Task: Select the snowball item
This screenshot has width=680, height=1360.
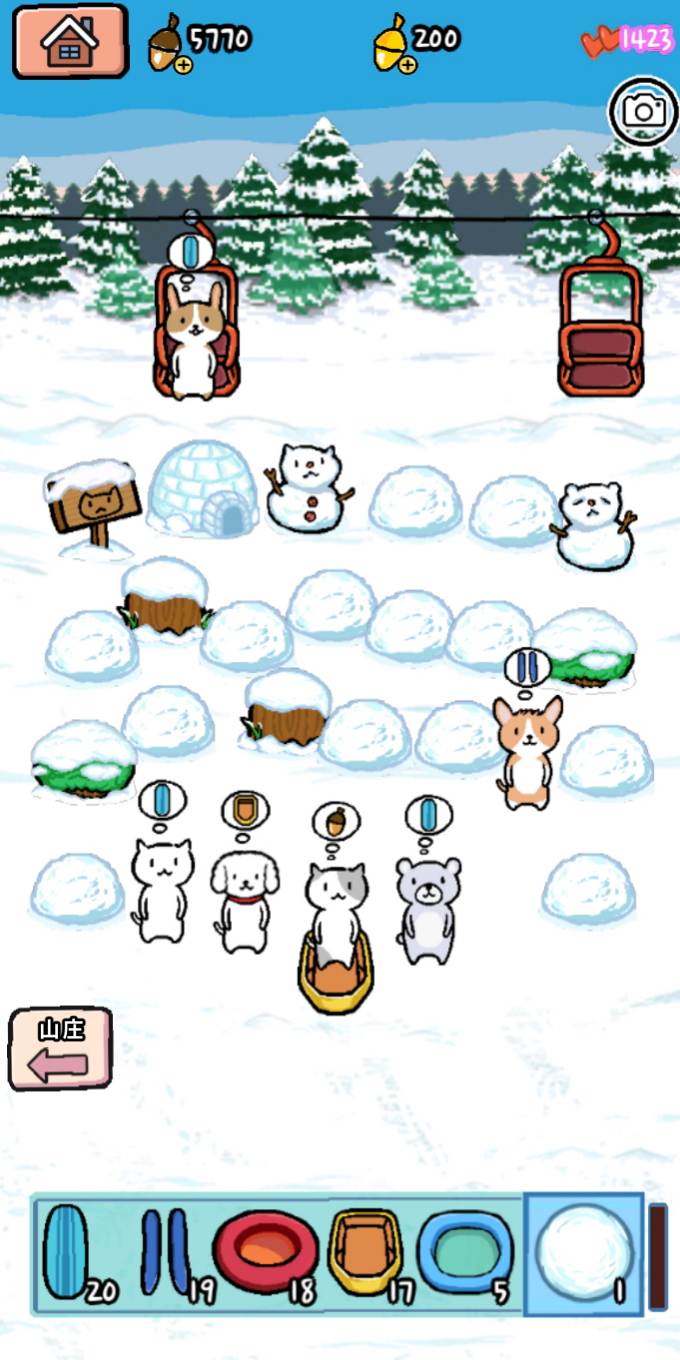Action: (583, 1253)
